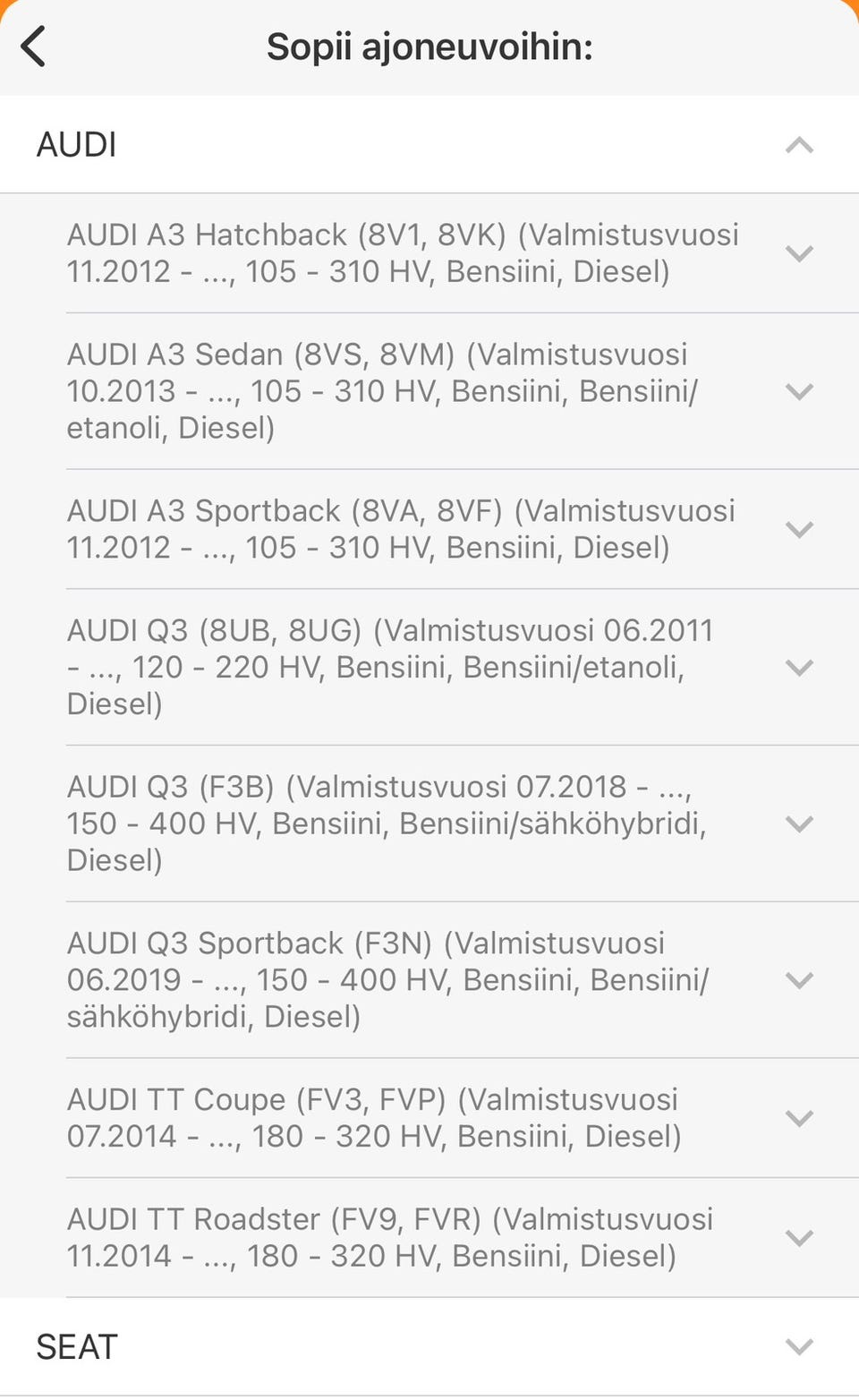Image resolution: width=859 pixels, height=1400 pixels.
Task: Collapse the AUDI section
Action: (x=798, y=145)
